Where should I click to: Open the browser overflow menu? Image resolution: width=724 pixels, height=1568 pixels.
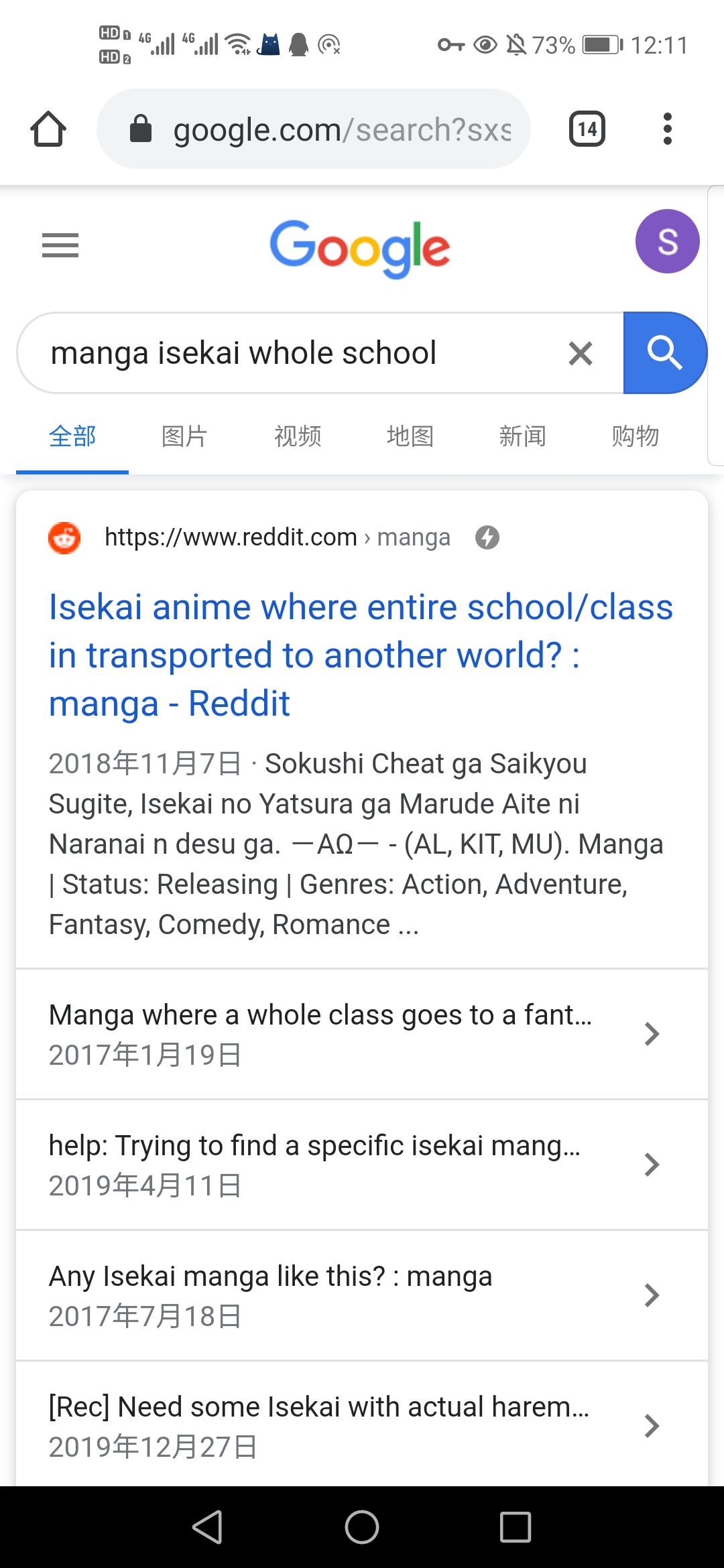667,129
